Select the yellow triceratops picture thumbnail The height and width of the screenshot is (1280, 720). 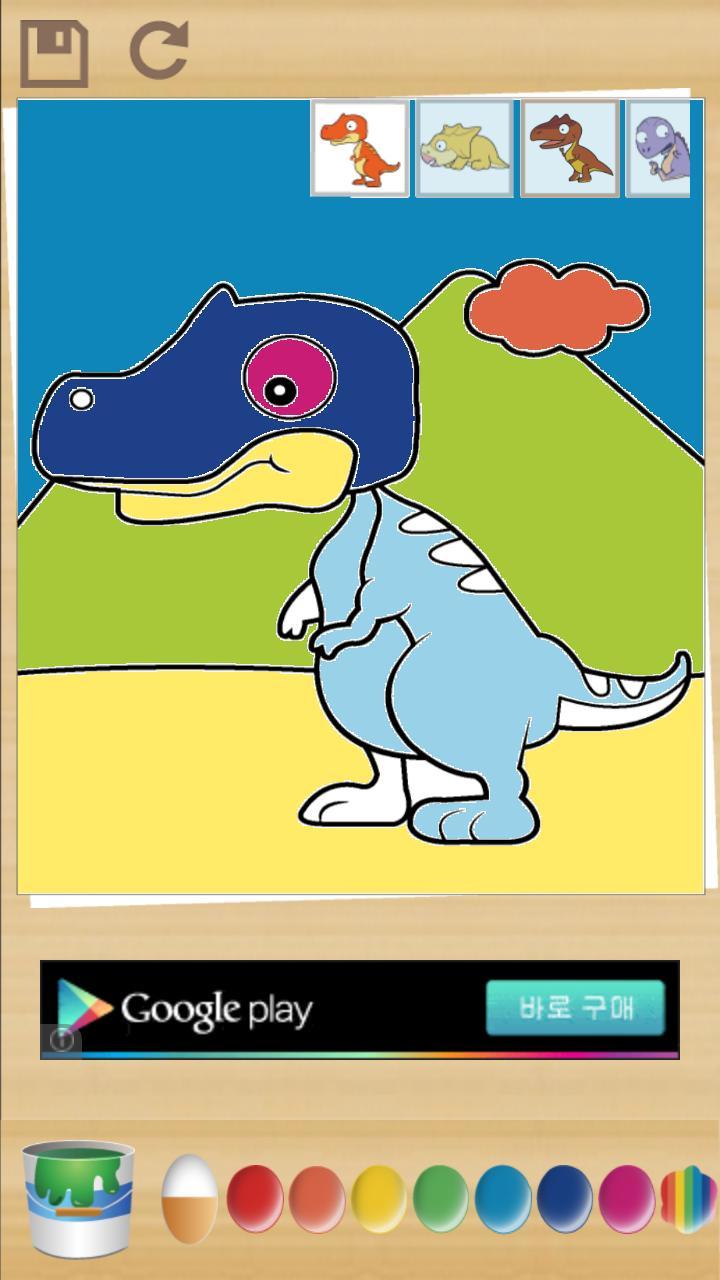point(465,148)
